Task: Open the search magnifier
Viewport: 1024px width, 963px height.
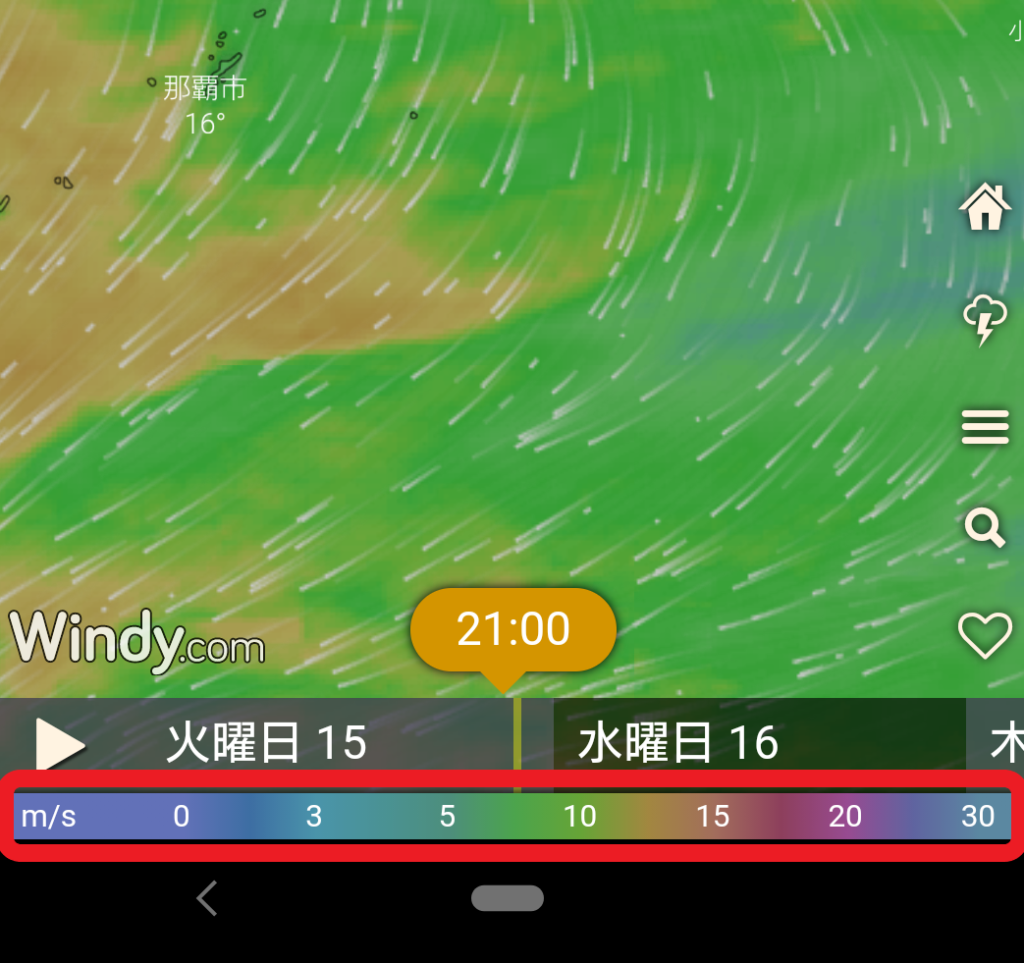Action: (984, 527)
